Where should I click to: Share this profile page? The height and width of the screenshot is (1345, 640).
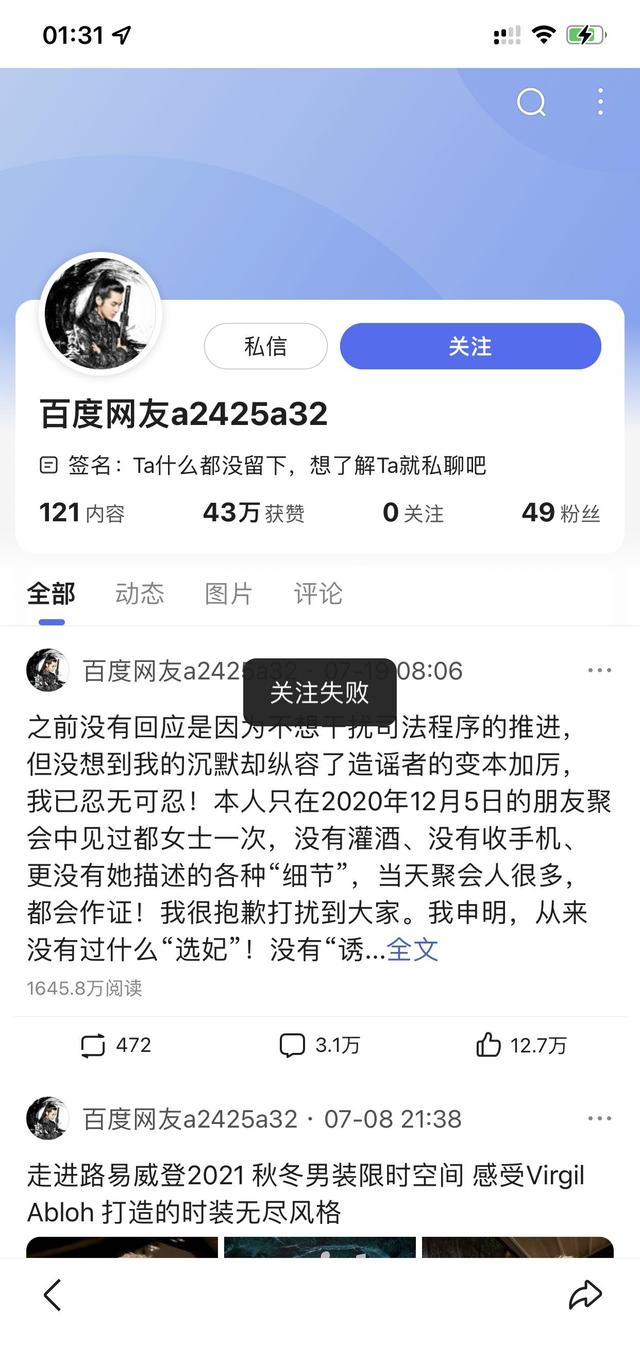coord(585,1295)
